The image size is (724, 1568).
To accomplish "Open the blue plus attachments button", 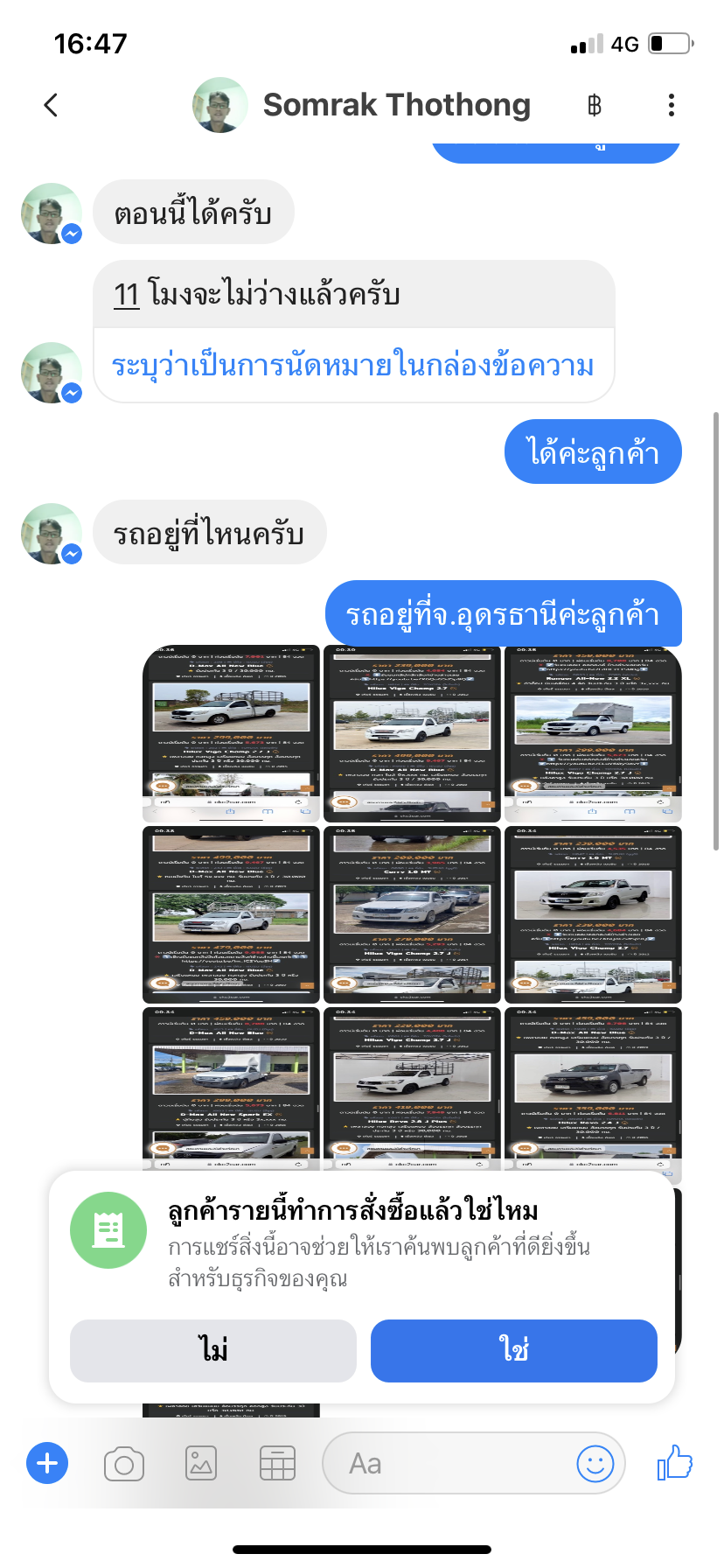I will [x=47, y=1463].
